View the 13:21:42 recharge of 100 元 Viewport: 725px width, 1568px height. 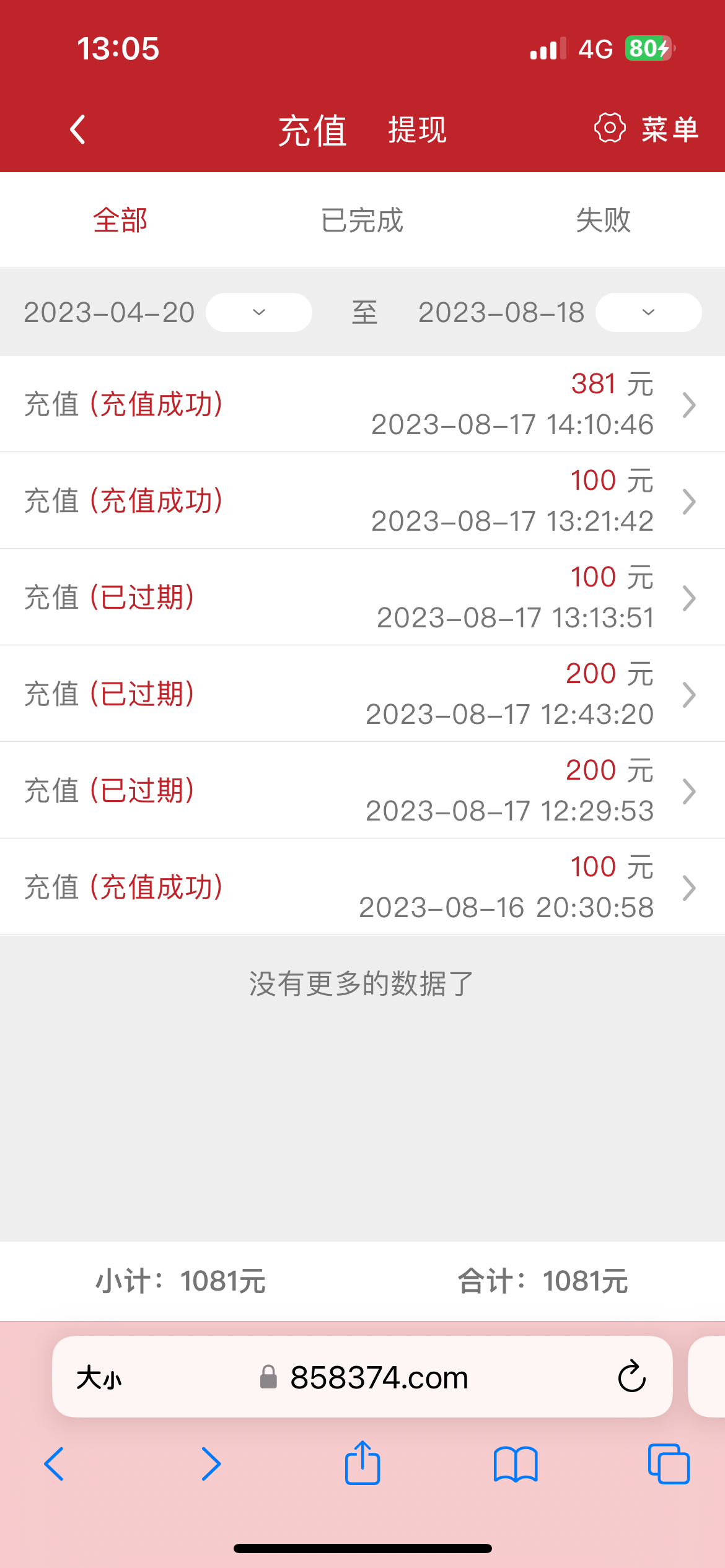362,501
